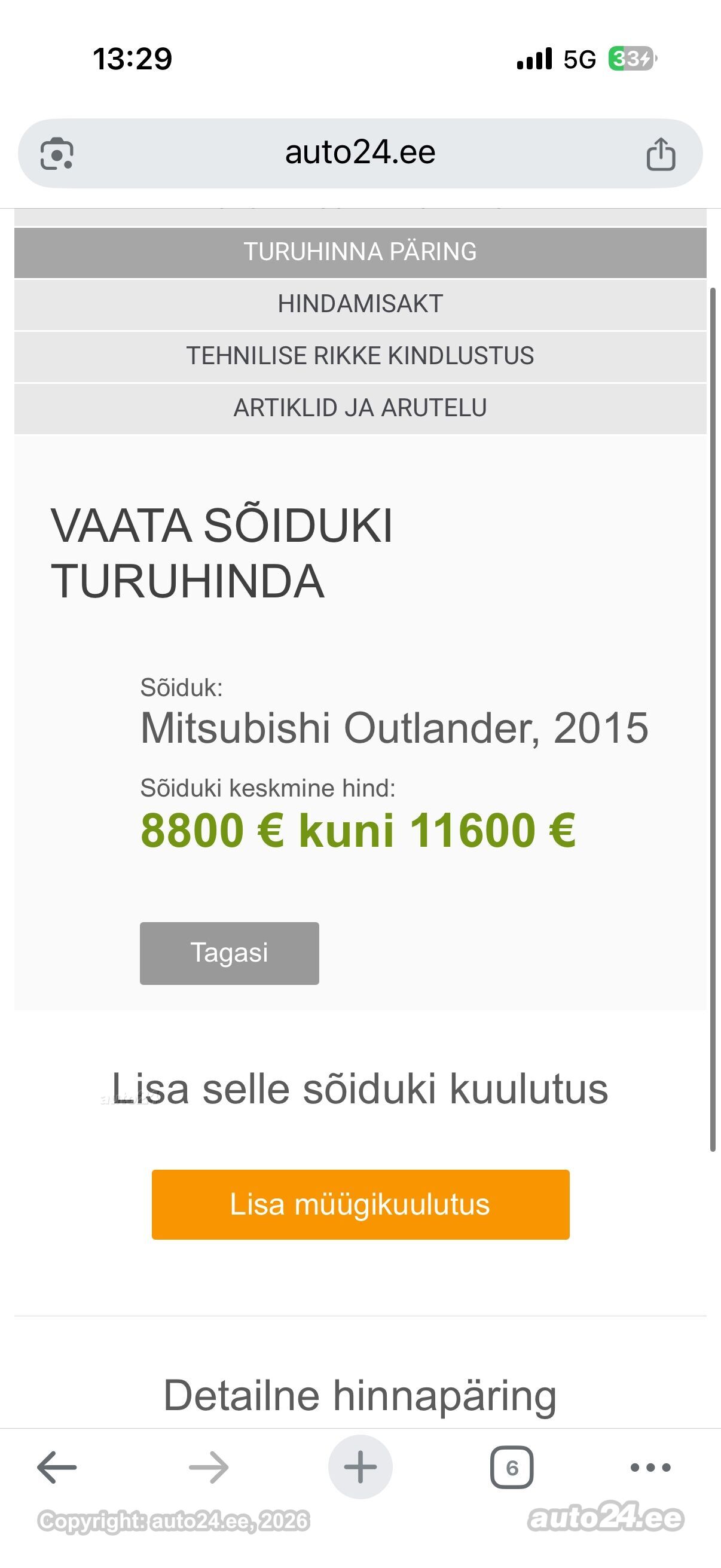
Task: Go back in the browser
Action: point(57,1468)
